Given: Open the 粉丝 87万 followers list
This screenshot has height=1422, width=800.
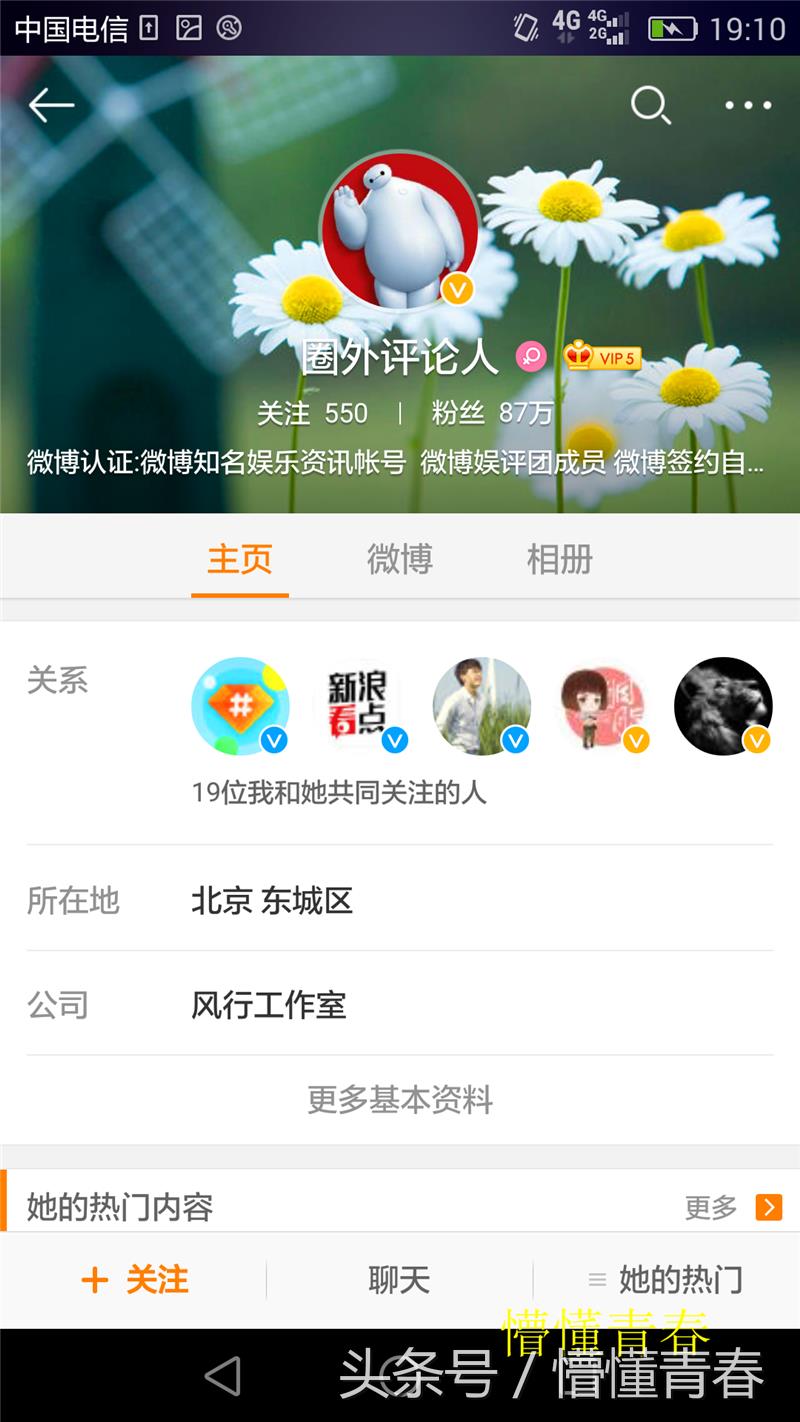Looking at the screenshot, I should 492,413.
